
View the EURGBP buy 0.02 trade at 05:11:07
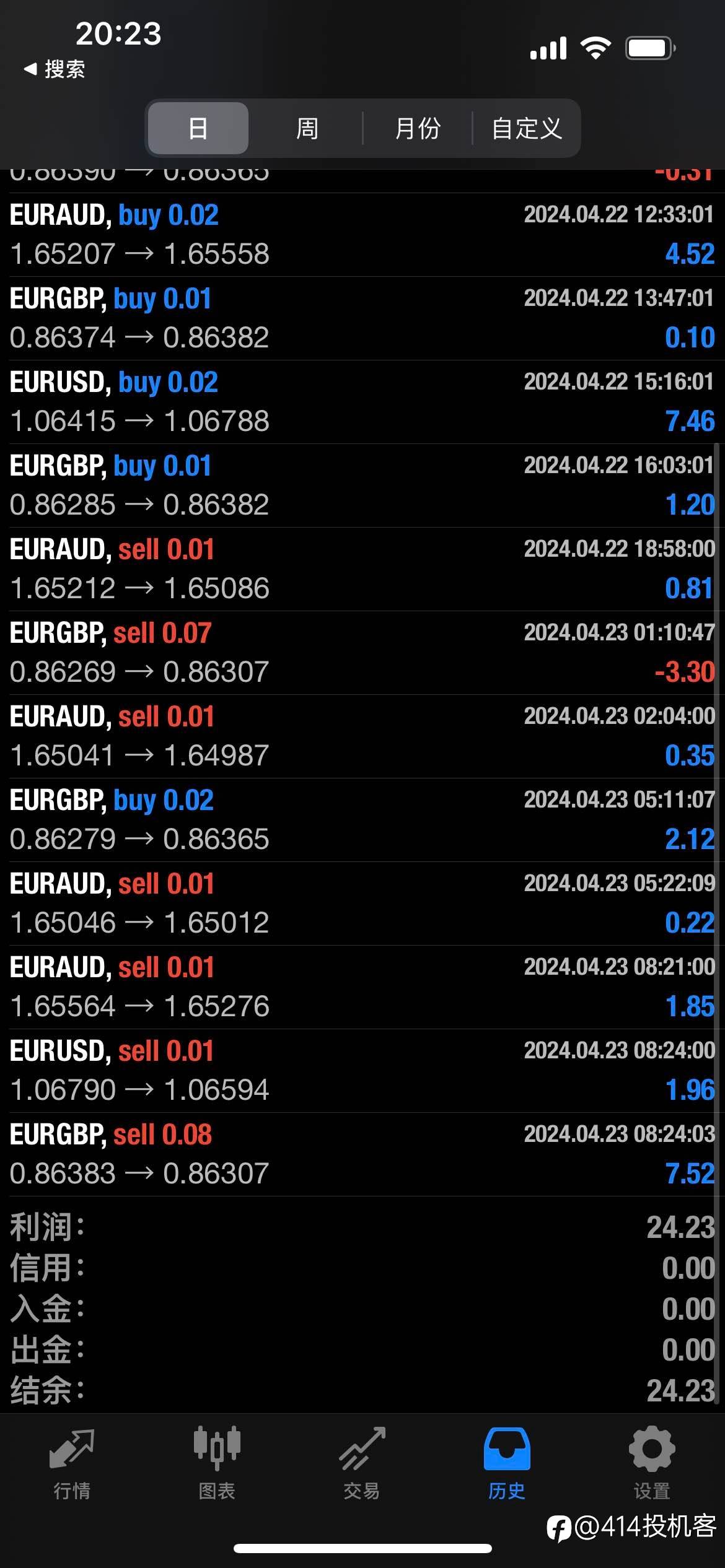[x=362, y=820]
